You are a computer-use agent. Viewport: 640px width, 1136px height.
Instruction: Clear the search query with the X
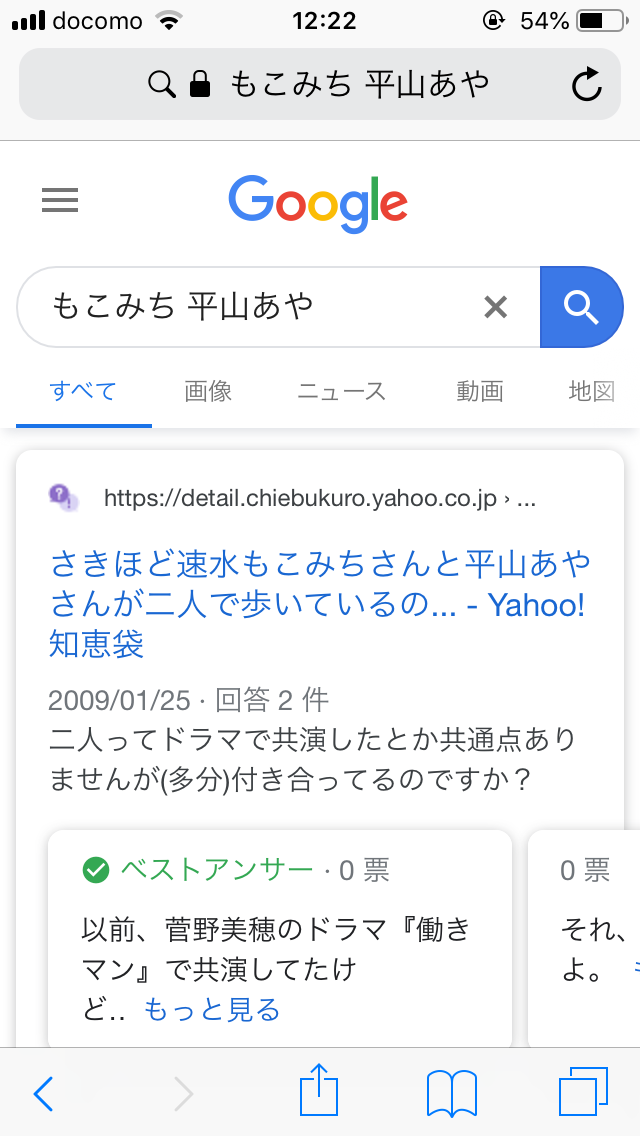(x=496, y=307)
